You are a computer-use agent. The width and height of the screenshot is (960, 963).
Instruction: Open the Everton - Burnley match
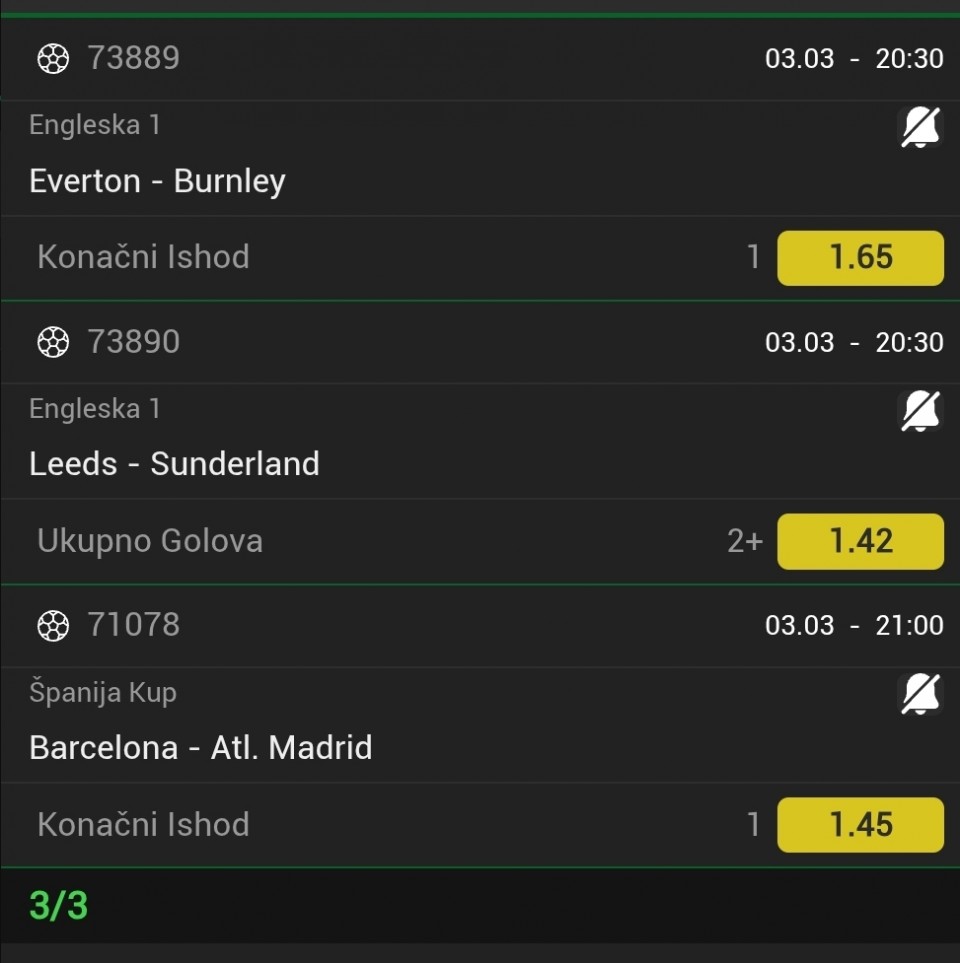click(x=157, y=181)
